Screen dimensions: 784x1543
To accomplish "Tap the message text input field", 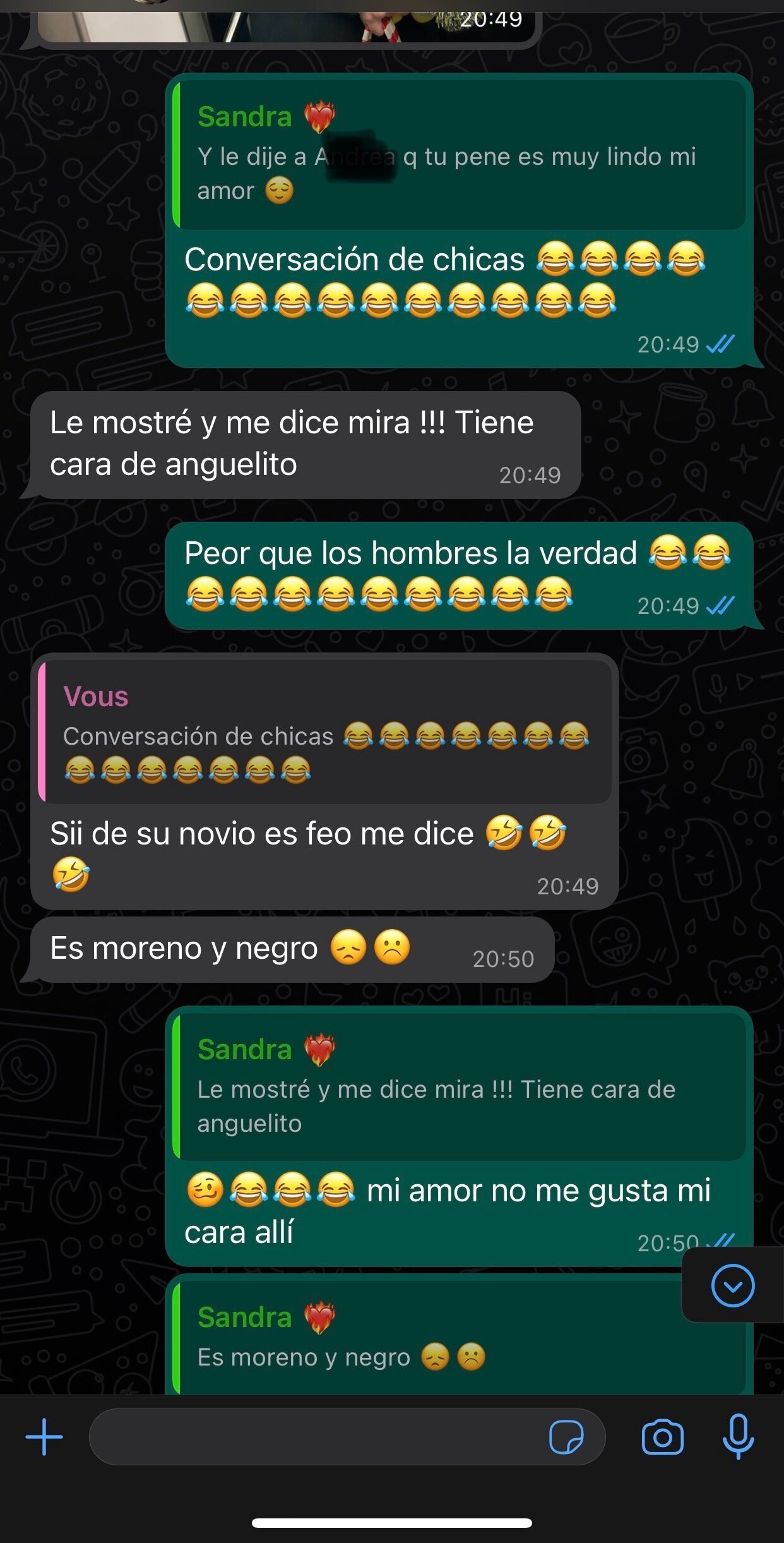I will tap(316, 1437).
